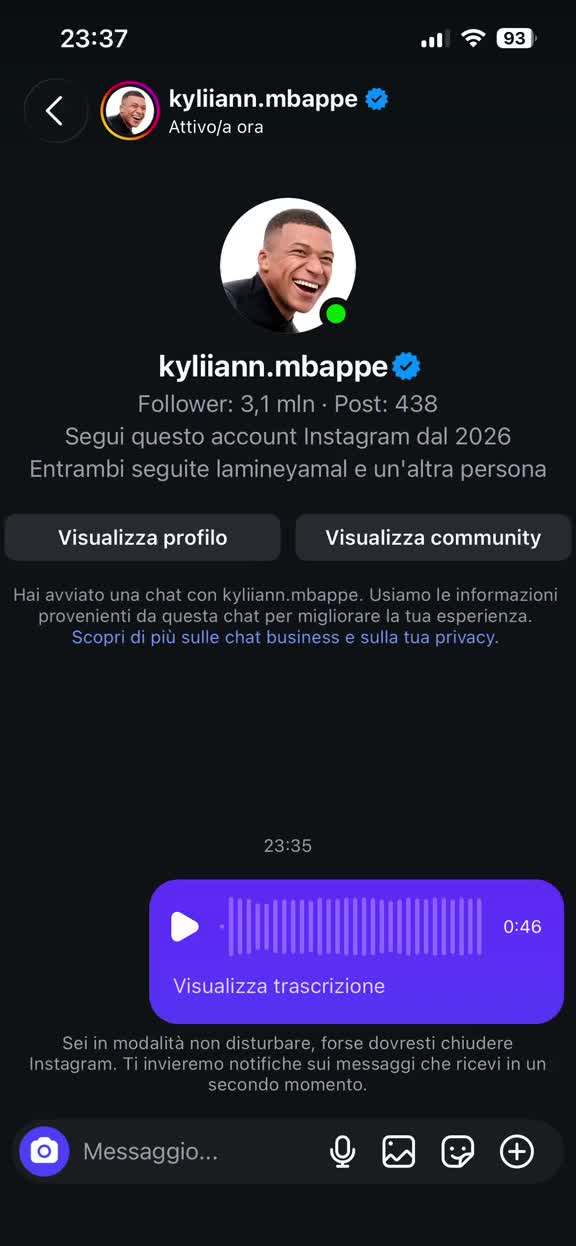Go back using the top-left arrow
The image size is (576, 1246).
[x=55, y=111]
